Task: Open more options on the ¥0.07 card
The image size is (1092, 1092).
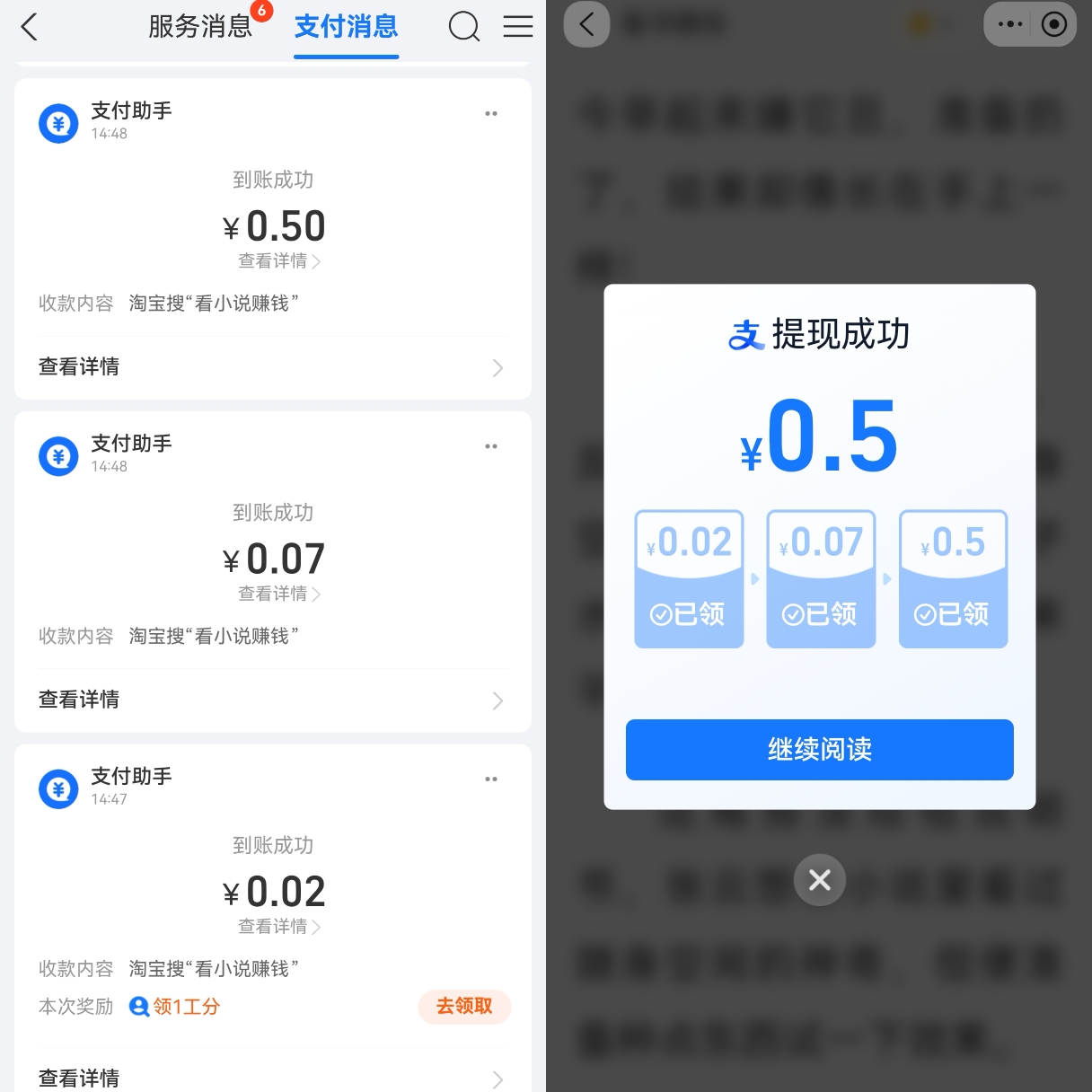Action: (x=491, y=446)
